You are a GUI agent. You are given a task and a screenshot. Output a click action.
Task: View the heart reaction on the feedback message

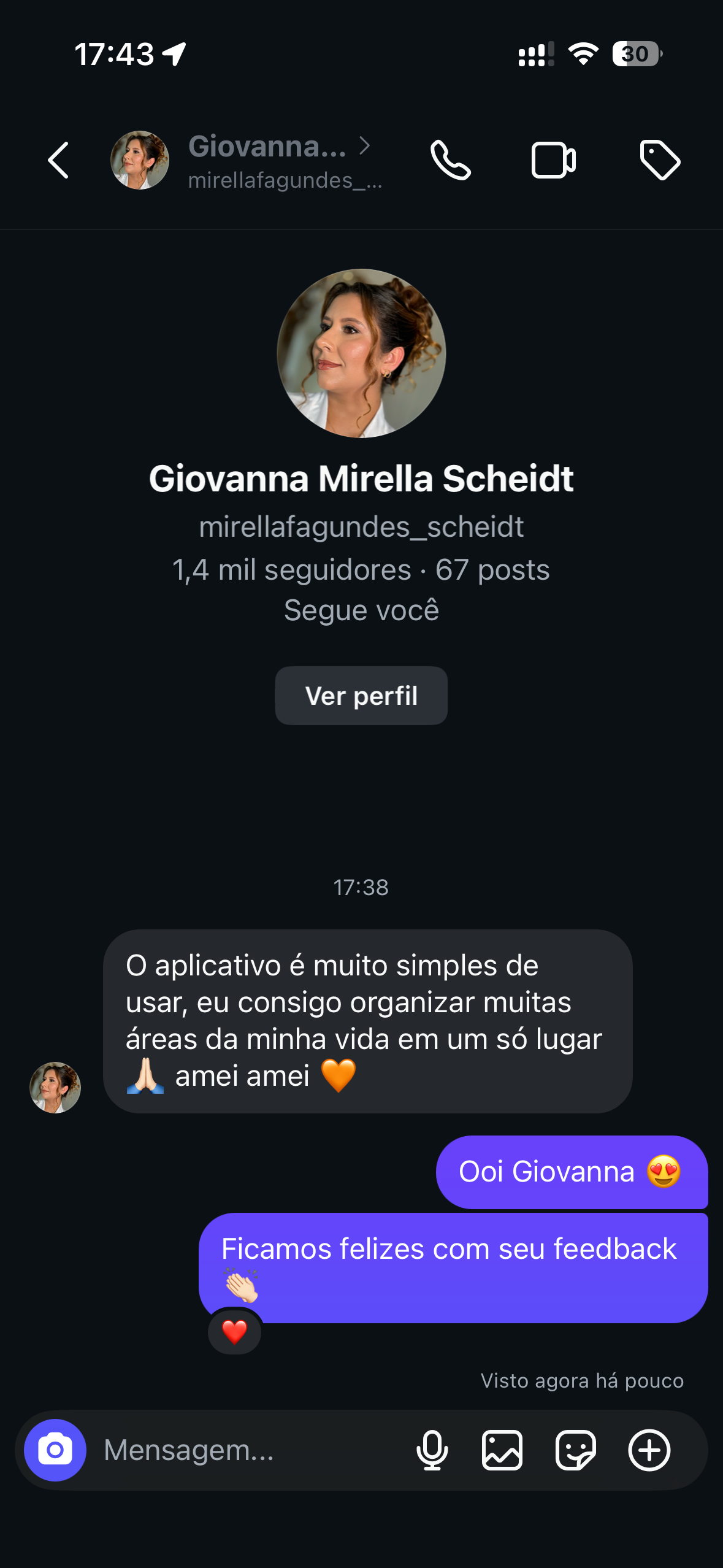(234, 1332)
